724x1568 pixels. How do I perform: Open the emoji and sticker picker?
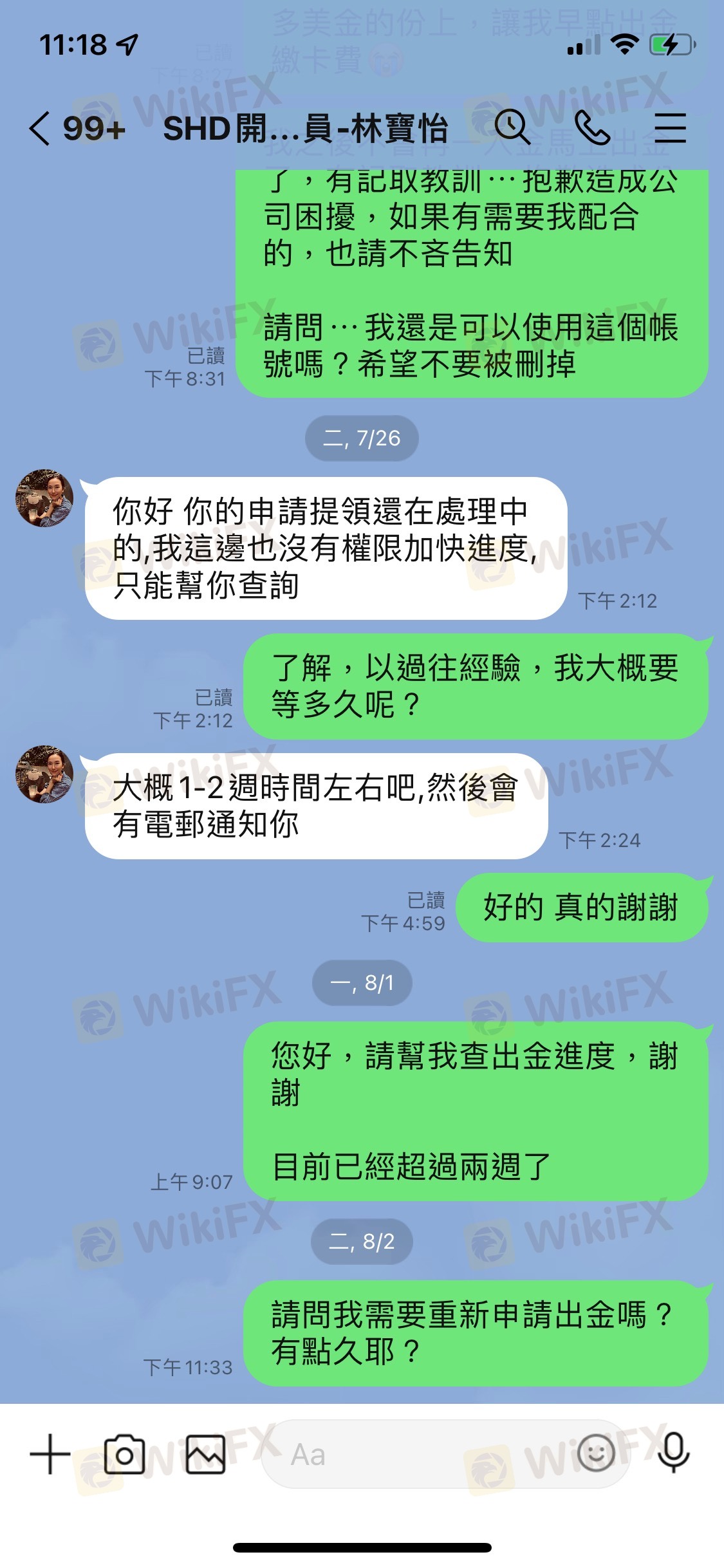(596, 1452)
